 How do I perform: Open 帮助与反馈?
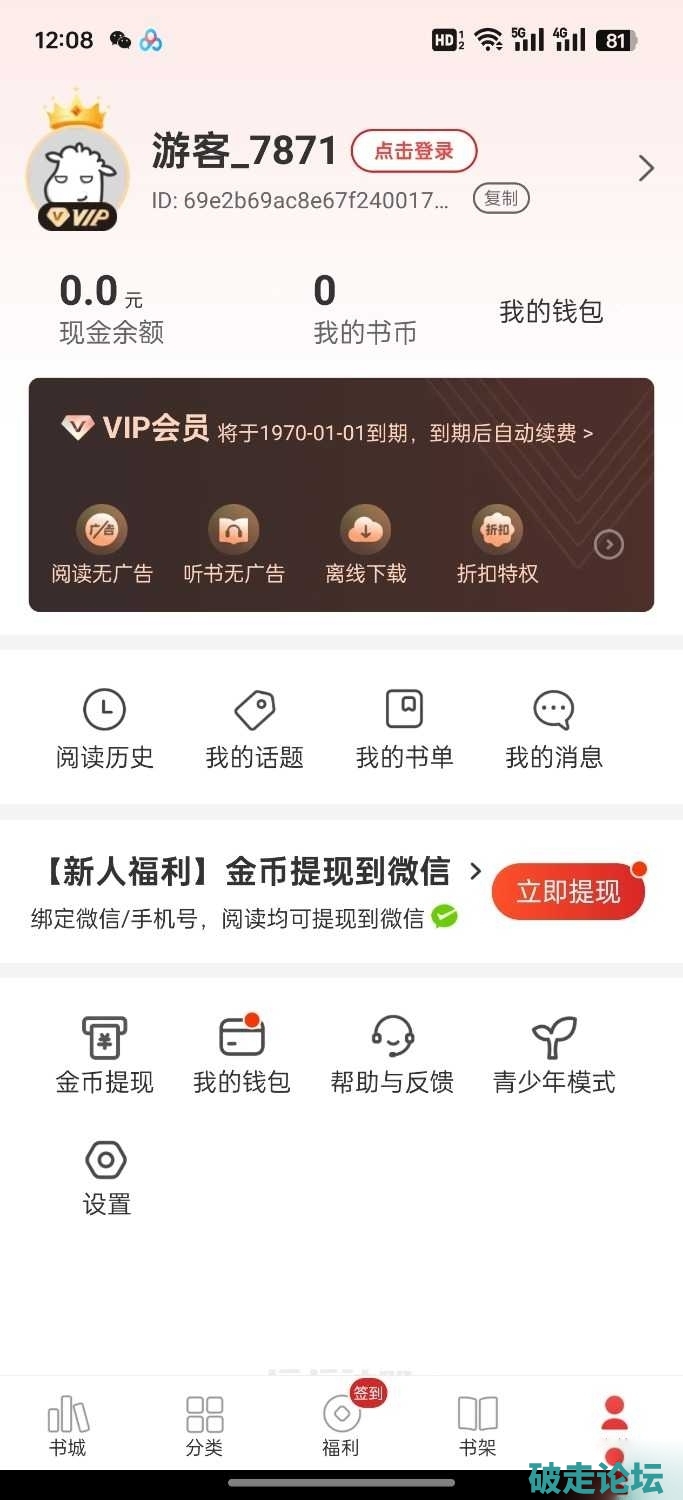[392, 1055]
